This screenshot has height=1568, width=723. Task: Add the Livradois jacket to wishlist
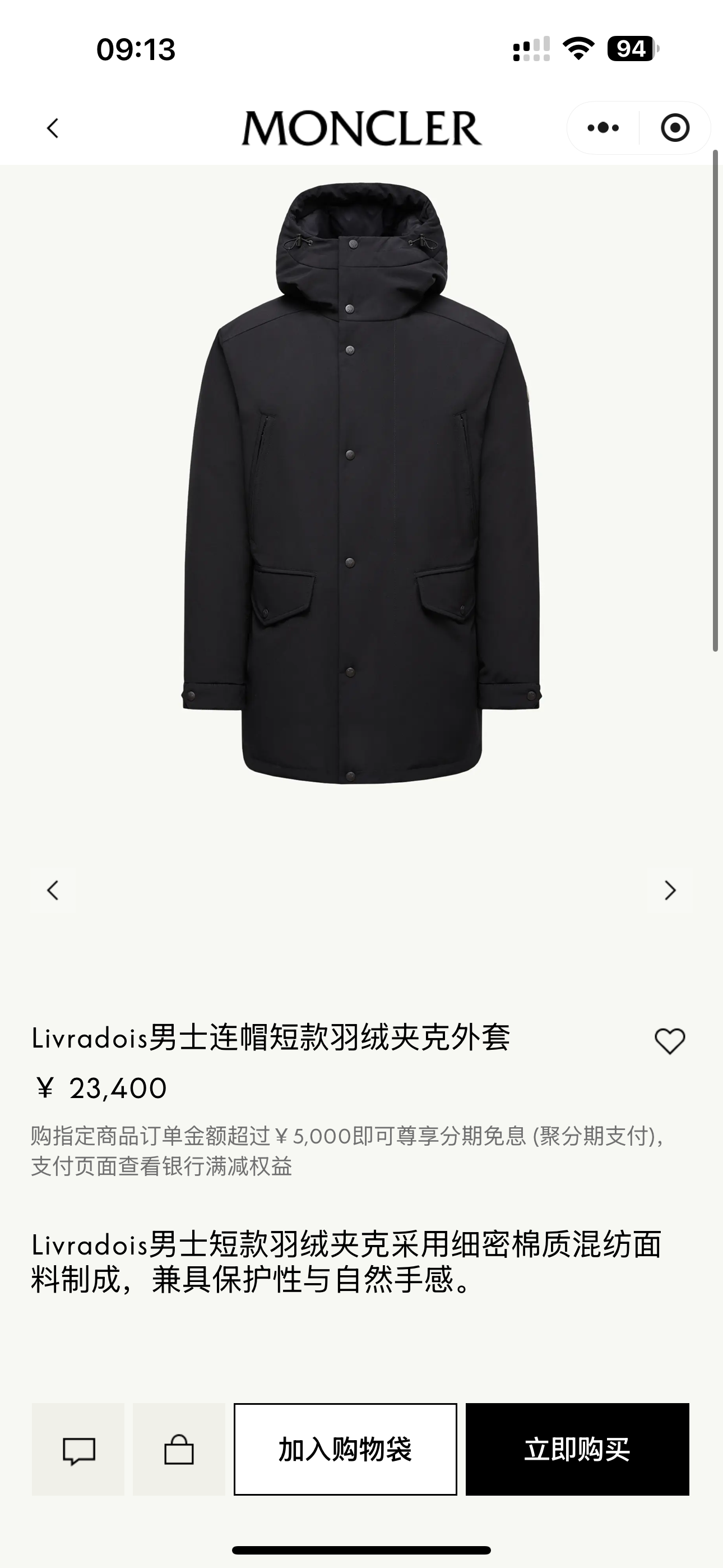[669, 1041]
